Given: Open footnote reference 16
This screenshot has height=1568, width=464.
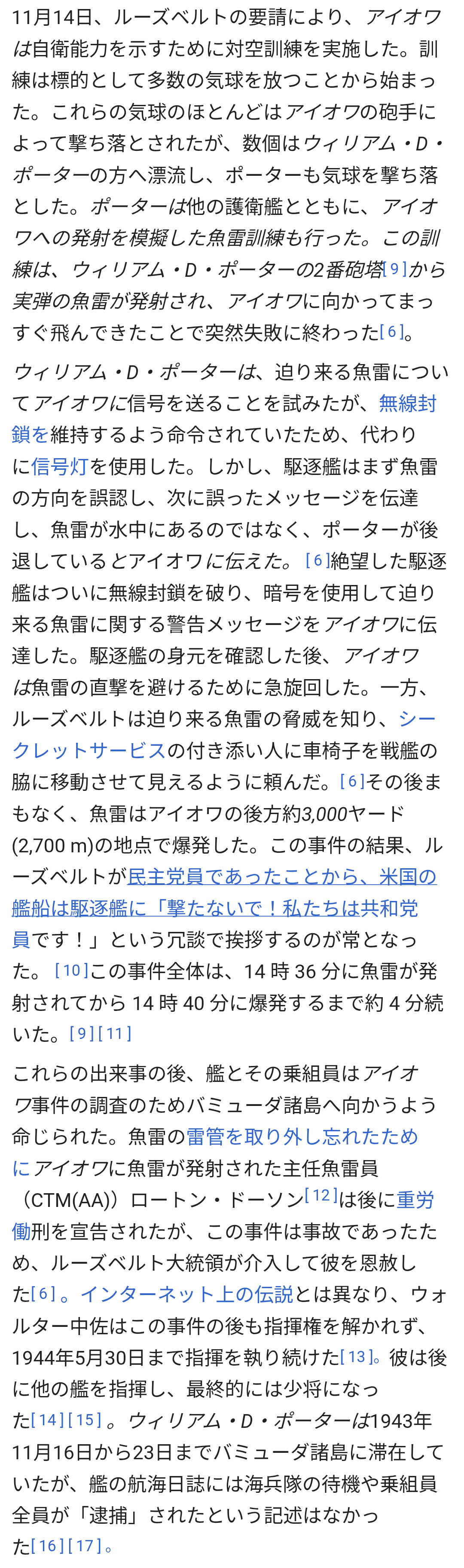Looking at the screenshot, I should tap(47, 1546).
